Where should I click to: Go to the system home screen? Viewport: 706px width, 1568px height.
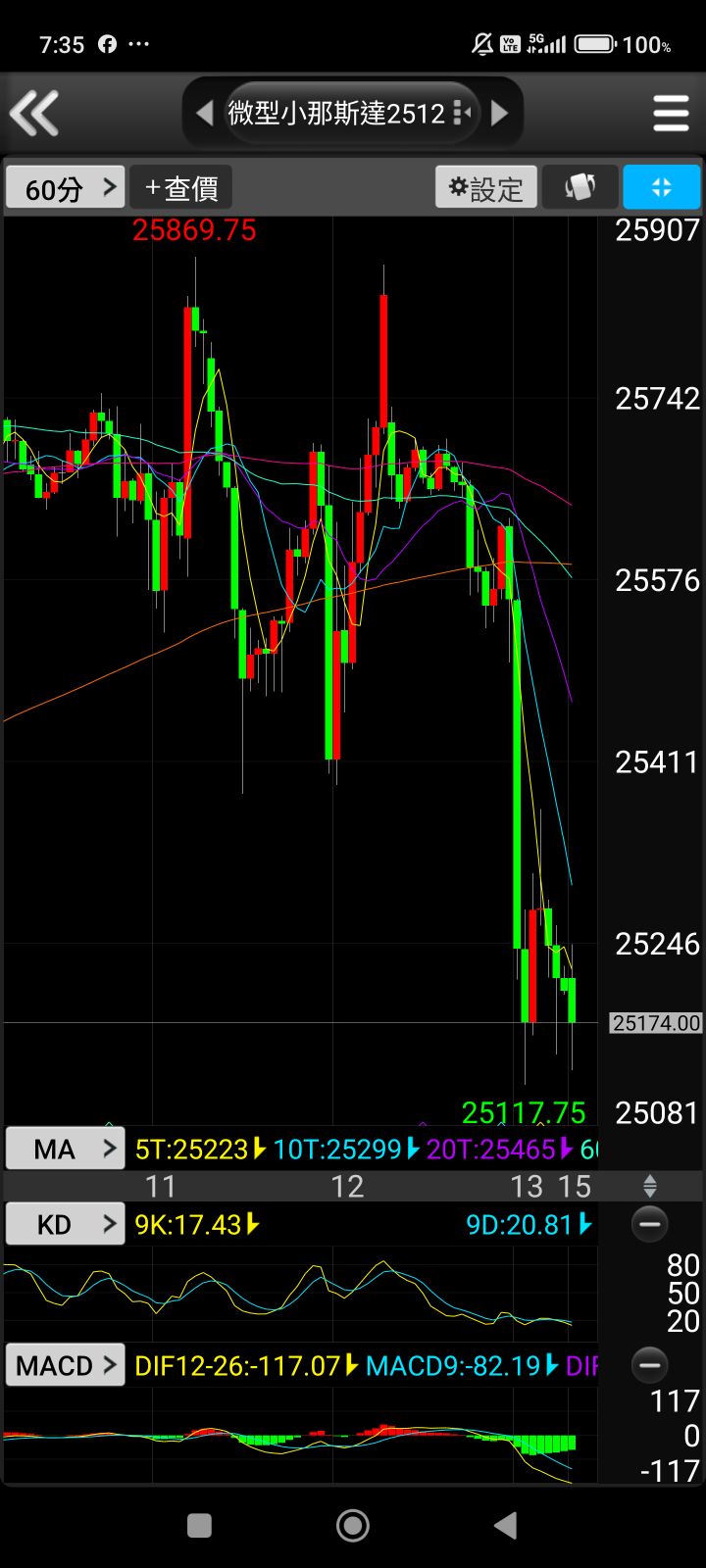pyautogui.click(x=352, y=1525)
